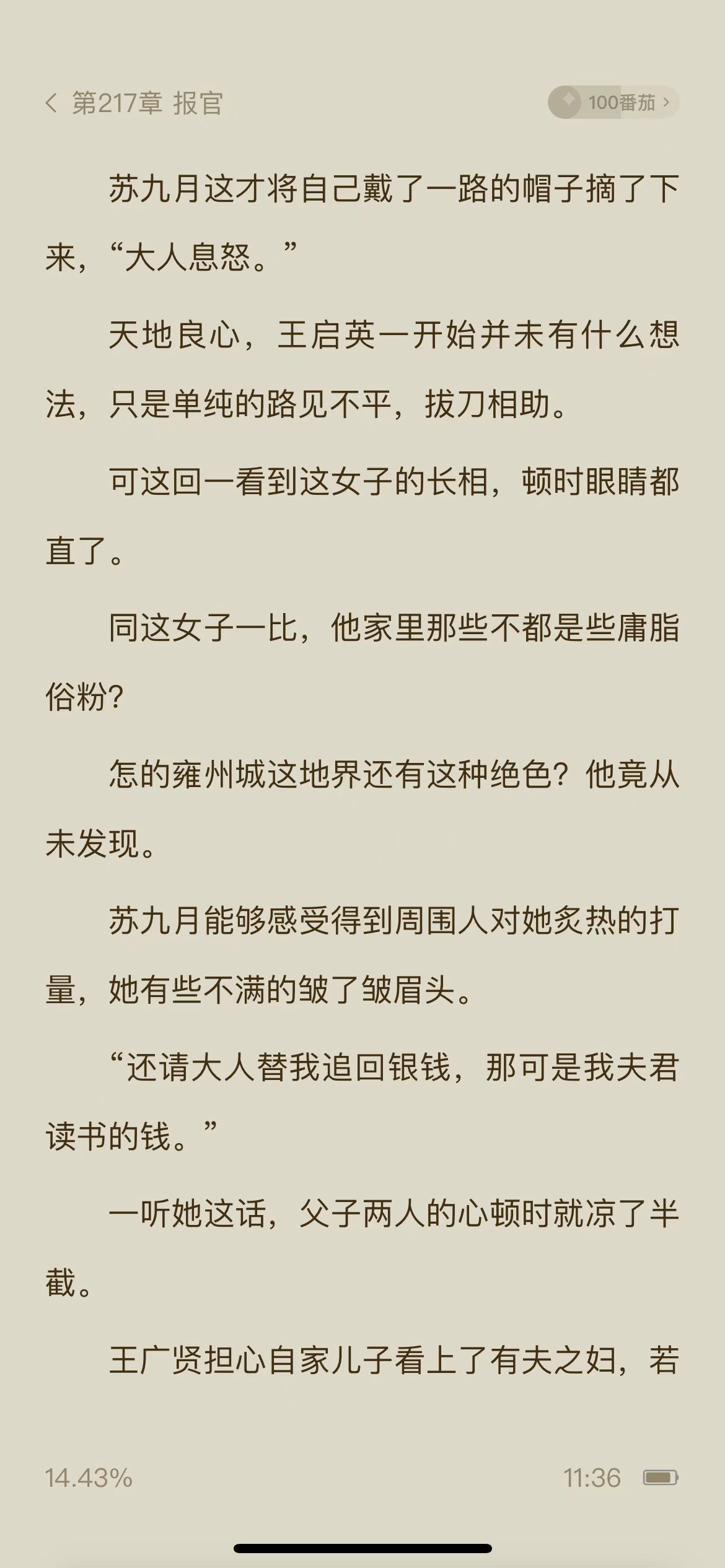Go back from chapter 217
This screenshot has width=725, height=1568.
(x=51, y=103)
